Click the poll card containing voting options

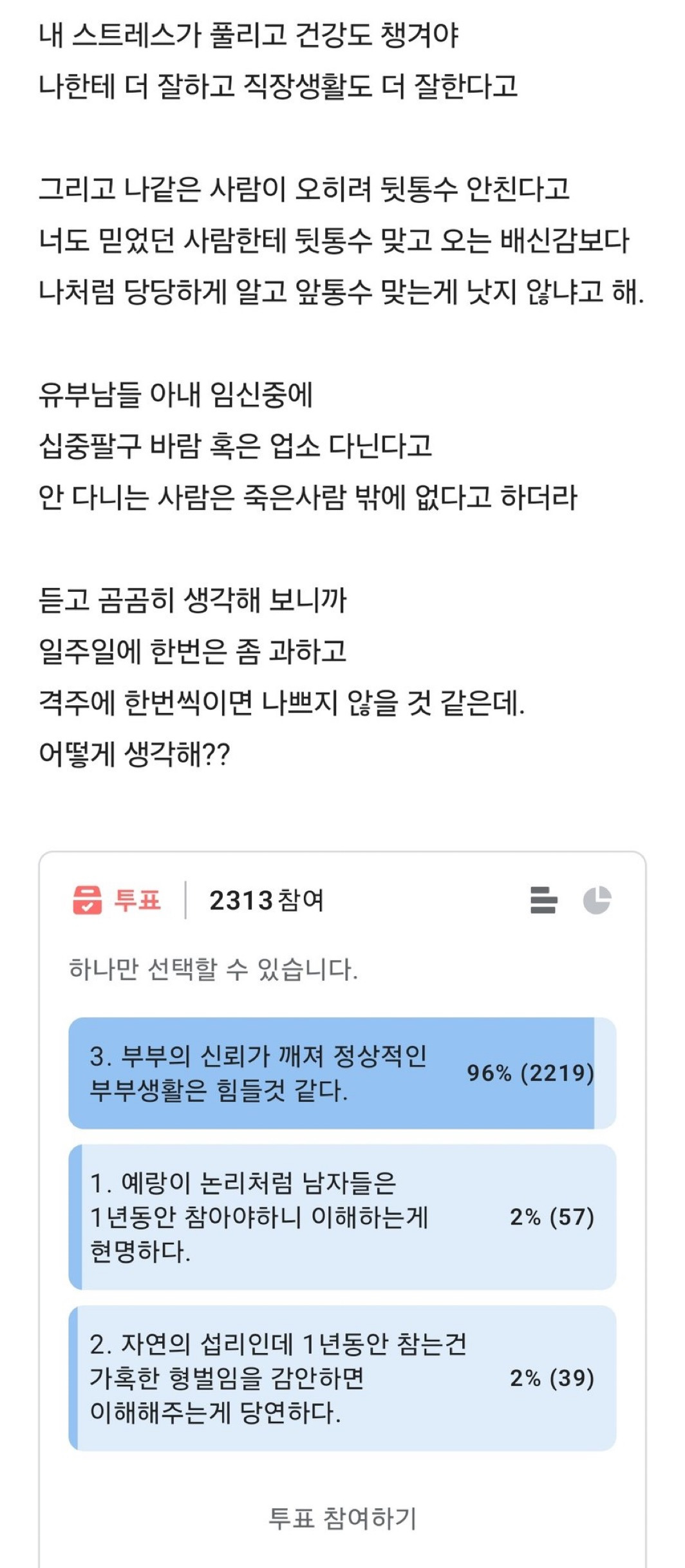[x=341, y=1223]
